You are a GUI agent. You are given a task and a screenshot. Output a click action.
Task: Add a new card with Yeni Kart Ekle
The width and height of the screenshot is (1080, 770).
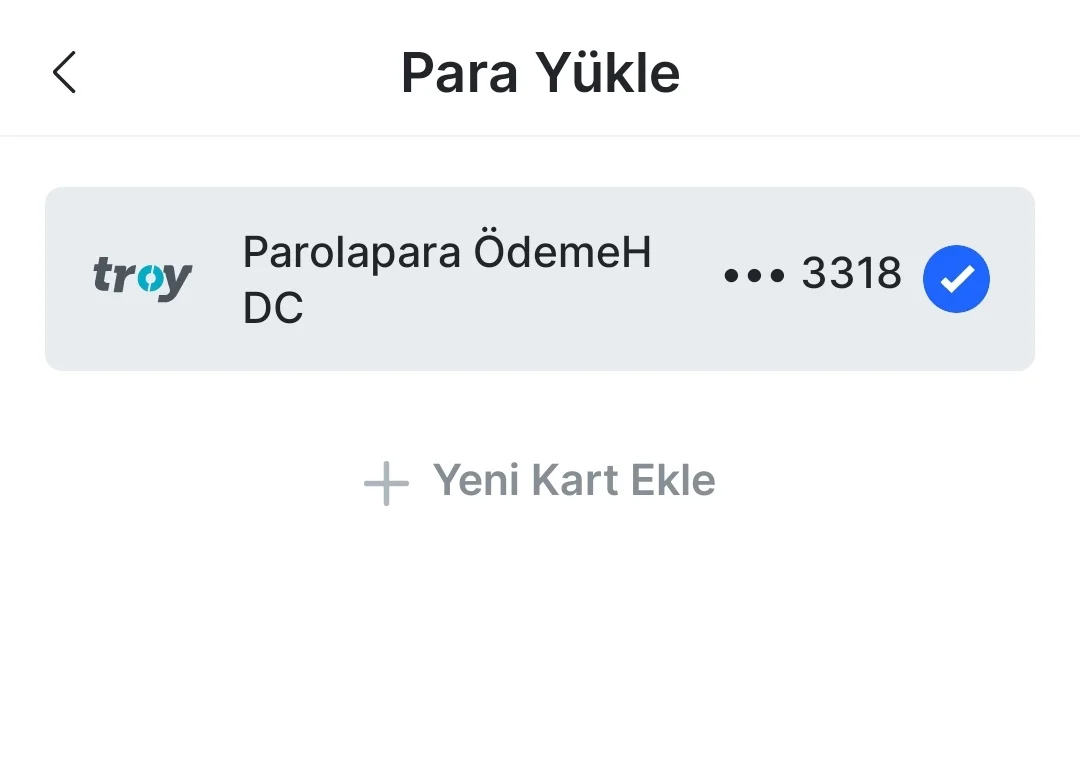[540, 482]
